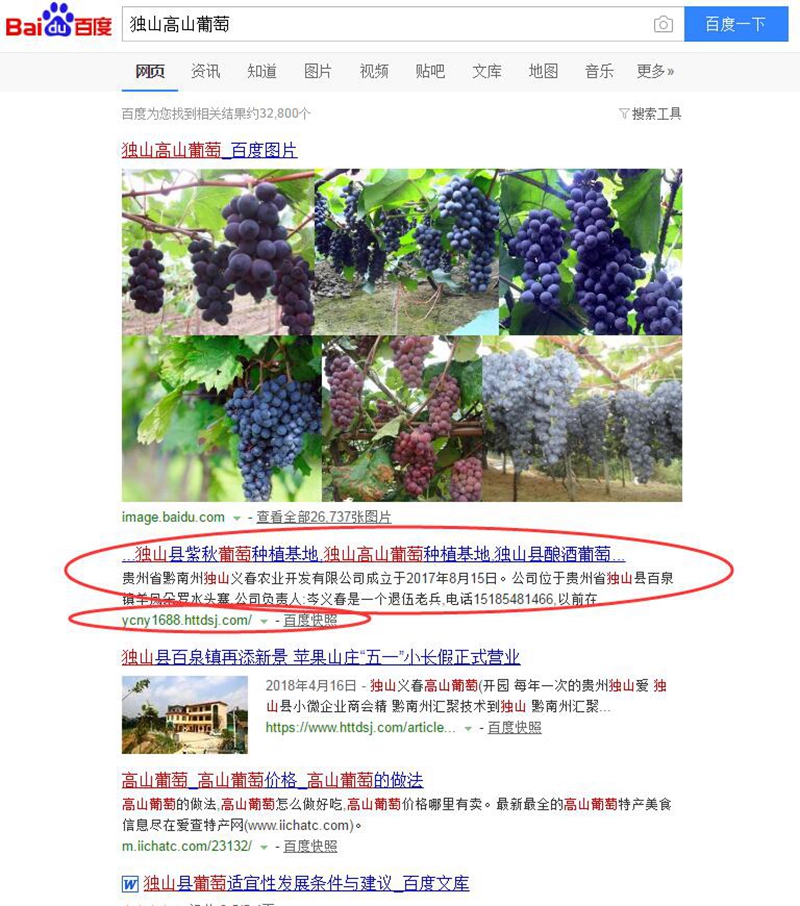Open the 独山县百泉镇再添新景 article
800x906 pixels.
(320, 657)
